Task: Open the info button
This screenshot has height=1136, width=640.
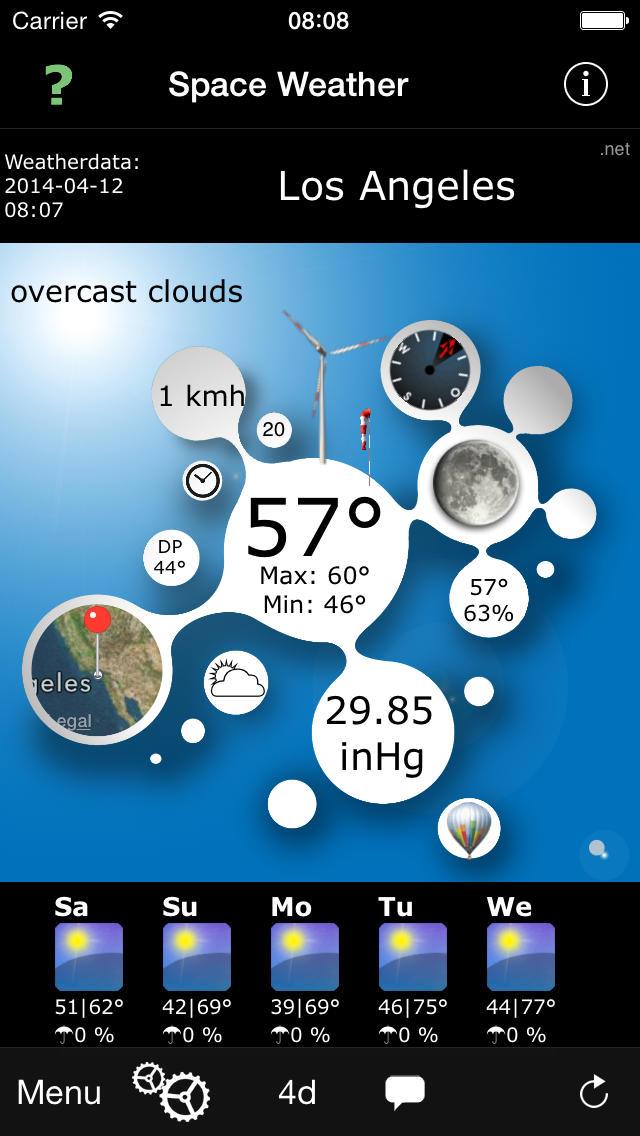Action: point(585,85)
